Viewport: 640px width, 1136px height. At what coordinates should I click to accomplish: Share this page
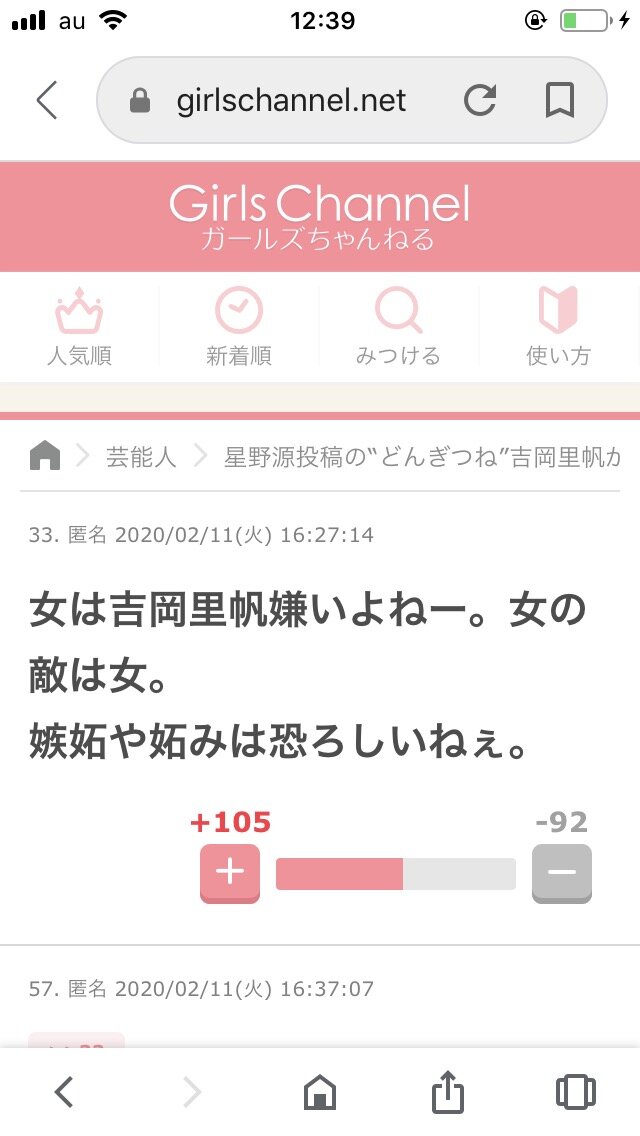click(x=447, y=1091)
